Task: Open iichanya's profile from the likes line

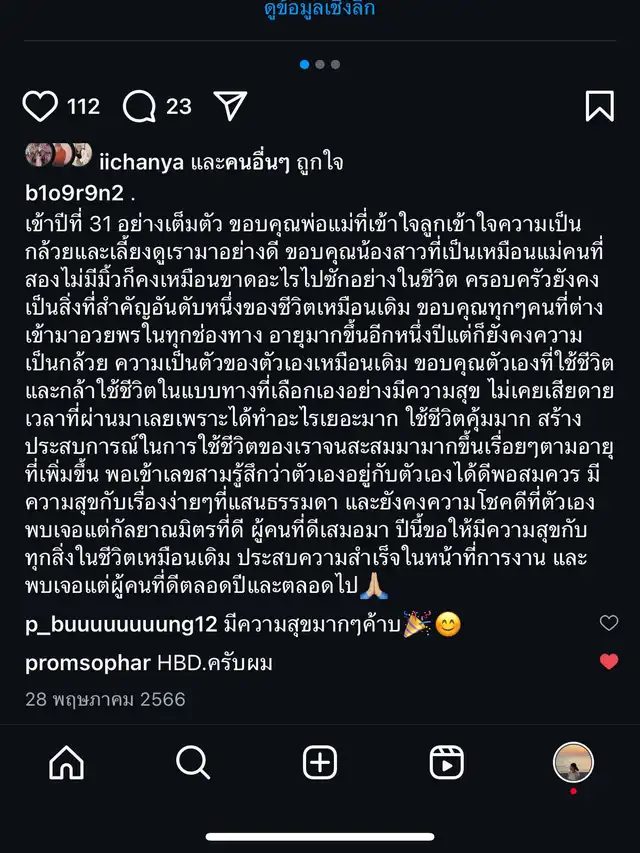Action: pyautogui.click(x=142, y=162)
